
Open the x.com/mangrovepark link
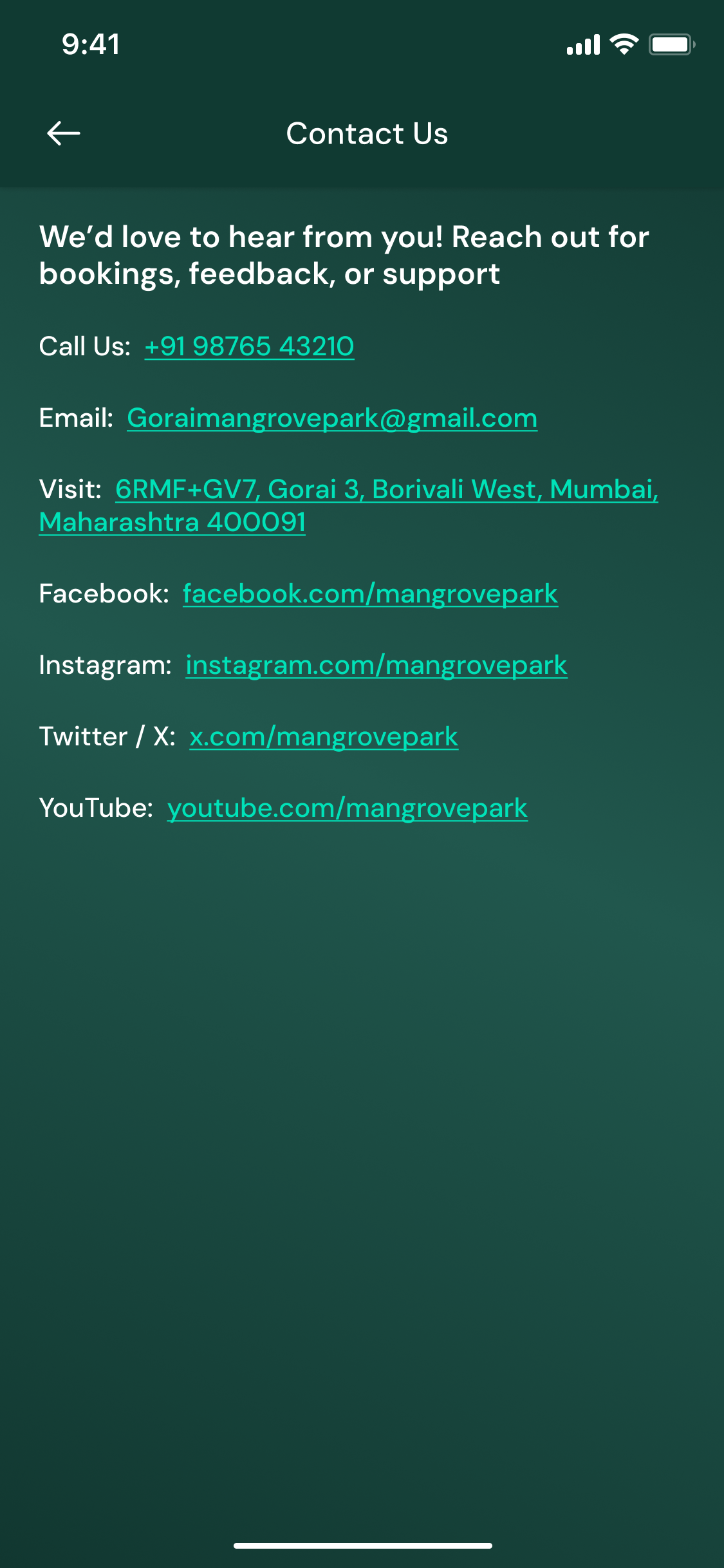point(324,737)
